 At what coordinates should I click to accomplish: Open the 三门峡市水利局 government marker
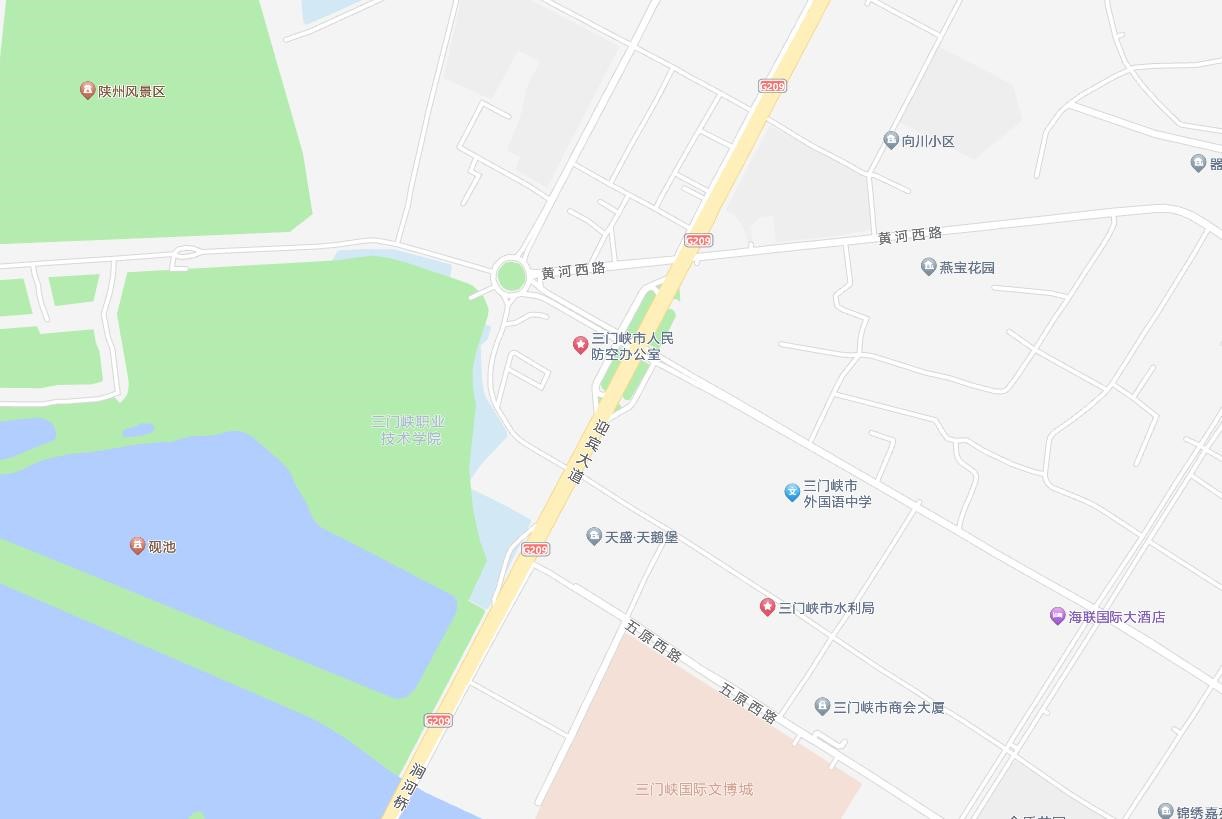767,608
